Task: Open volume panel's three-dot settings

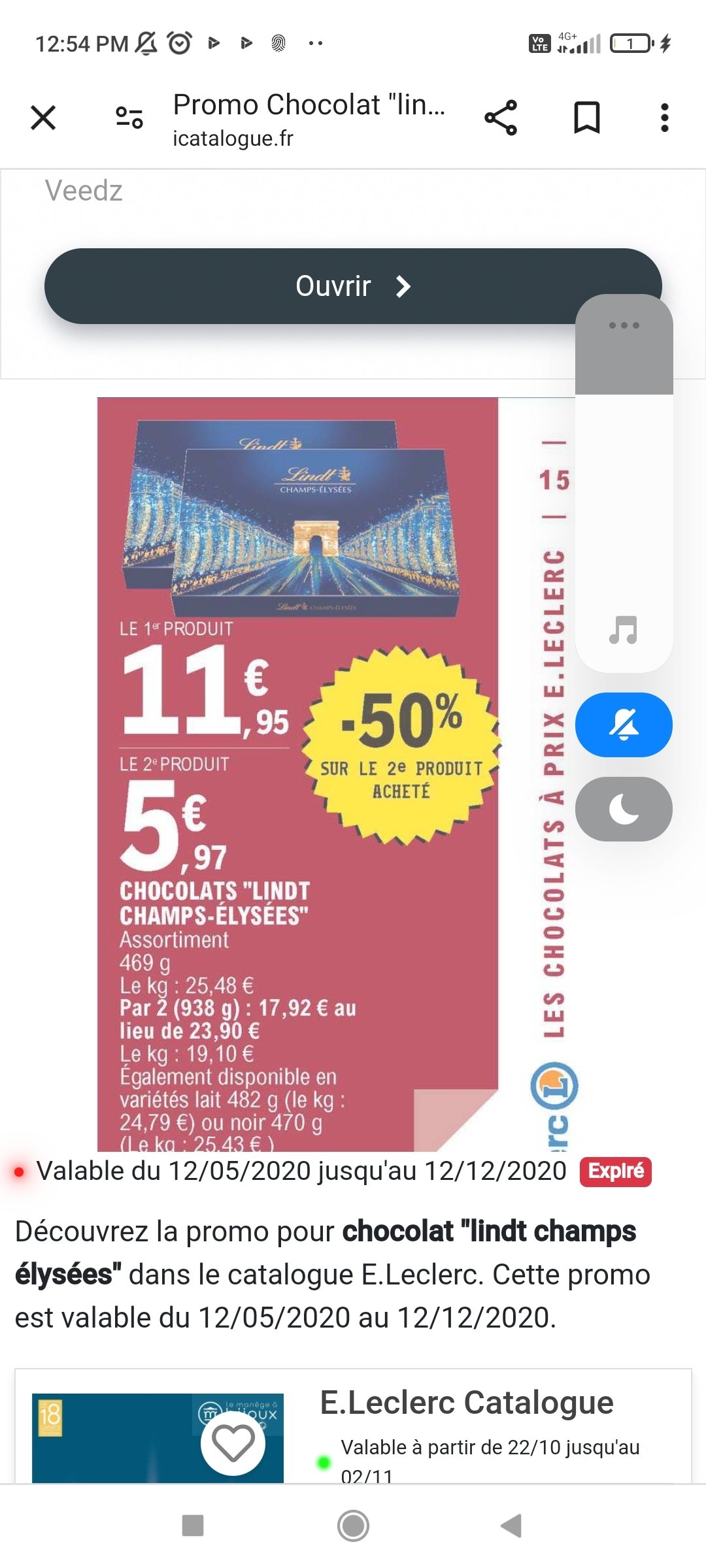Action: click(624, 325)
